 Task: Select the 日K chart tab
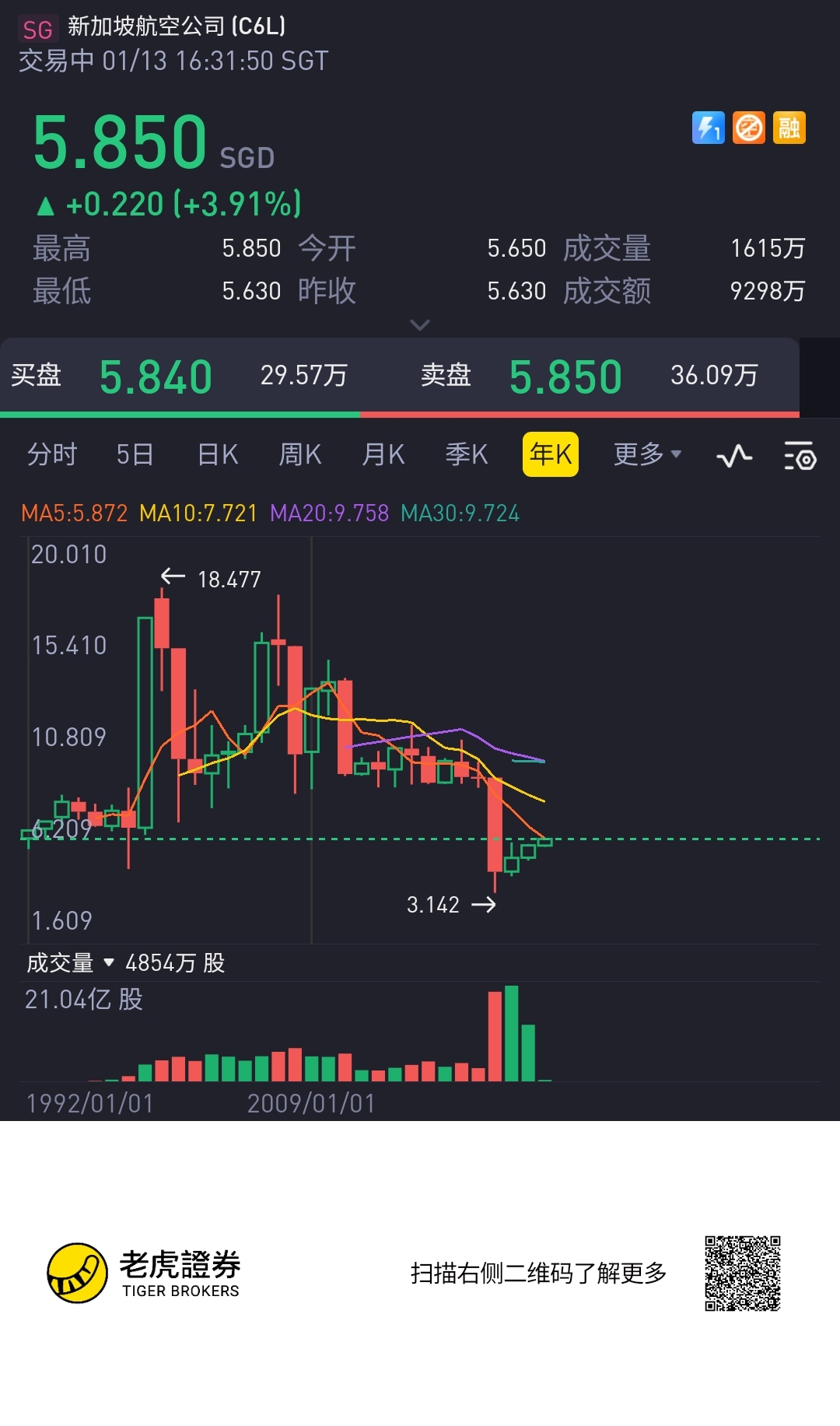click(x=218, y=454)
